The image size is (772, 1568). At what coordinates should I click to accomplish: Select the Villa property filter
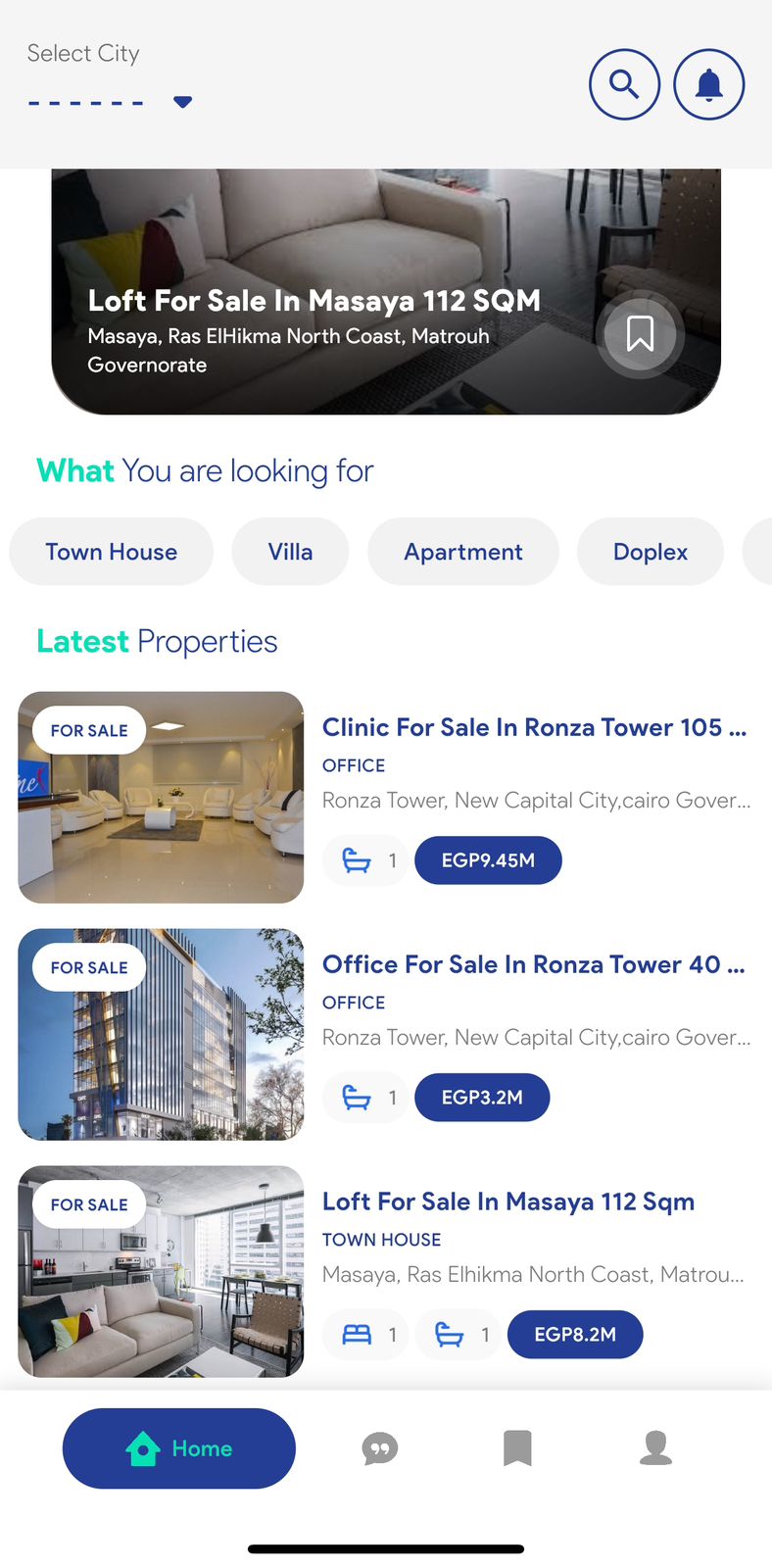[290, 551]
